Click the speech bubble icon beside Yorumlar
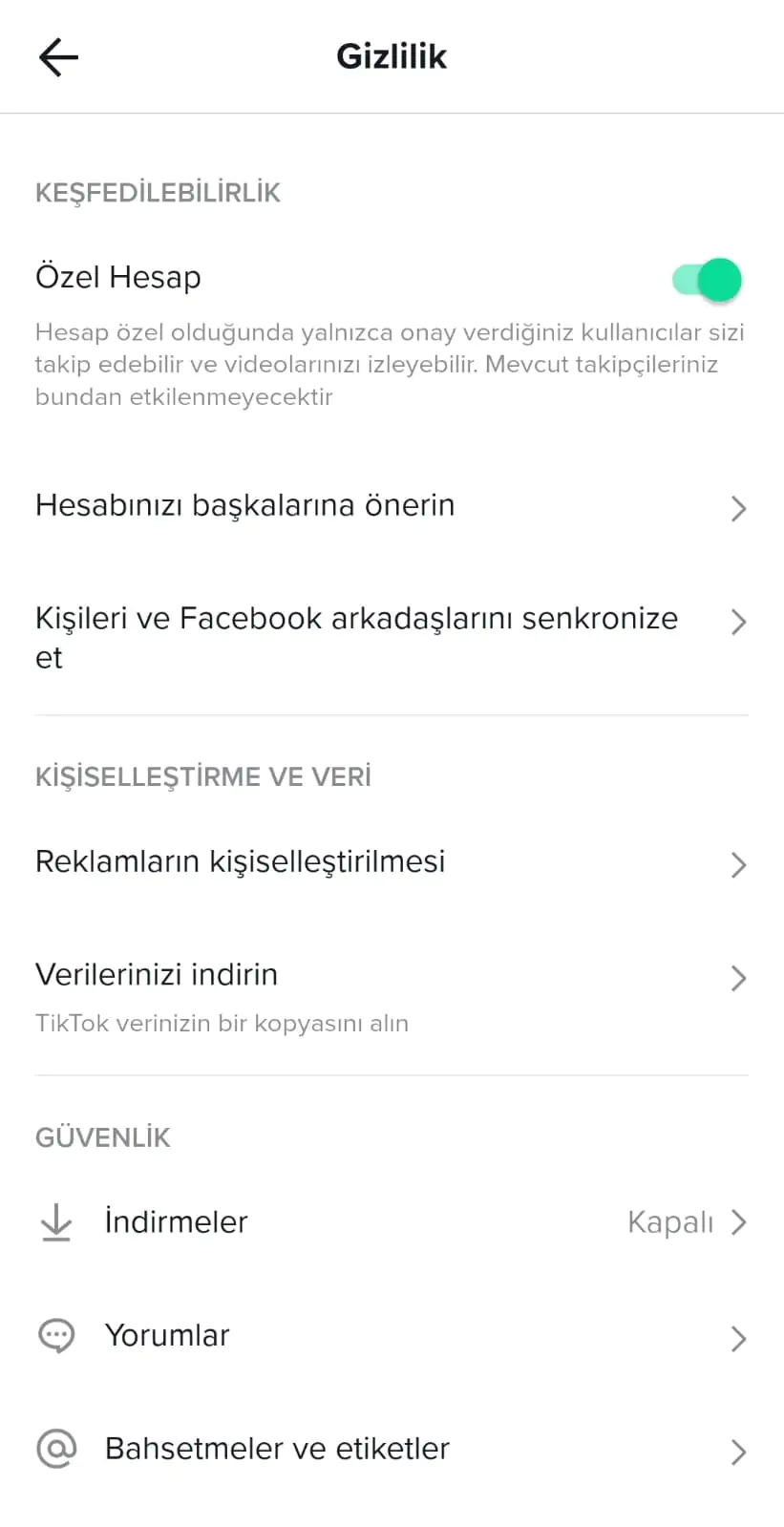The image size is (784, 1527). pos(56,1336)
